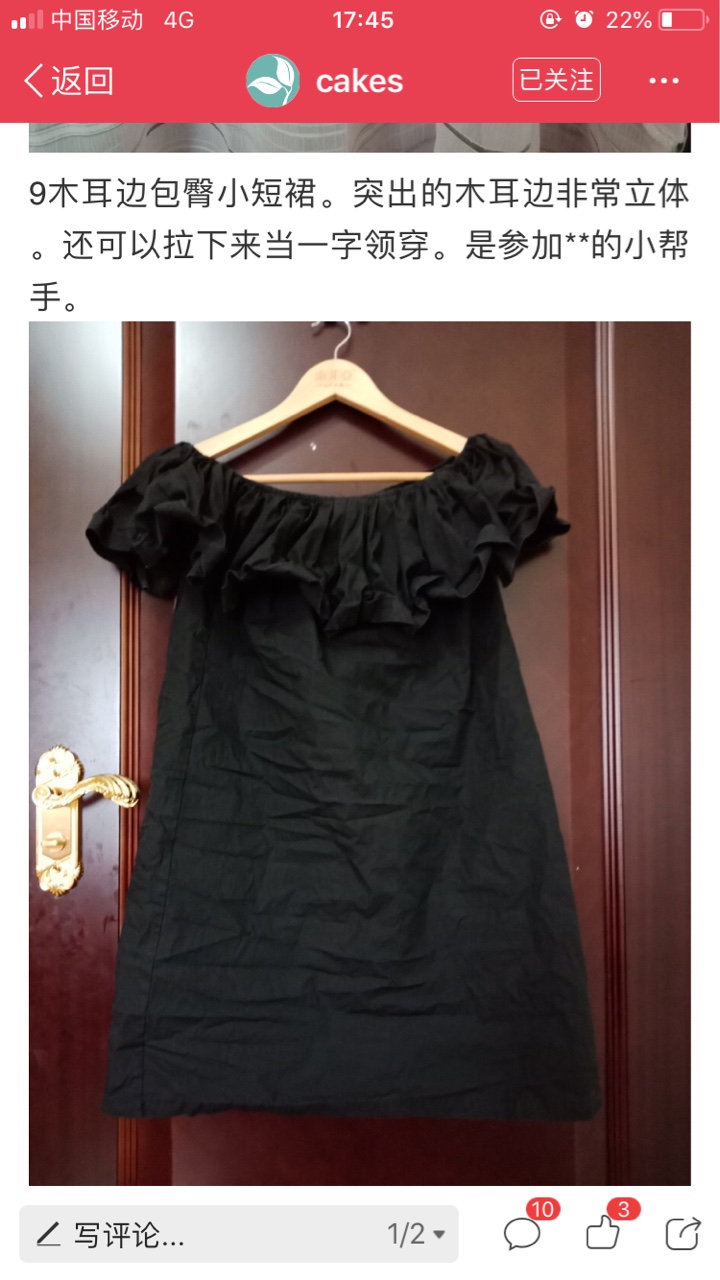720x1280 pixels.
Task: Go back using the 返回 button
Action: tap(68, 81)
